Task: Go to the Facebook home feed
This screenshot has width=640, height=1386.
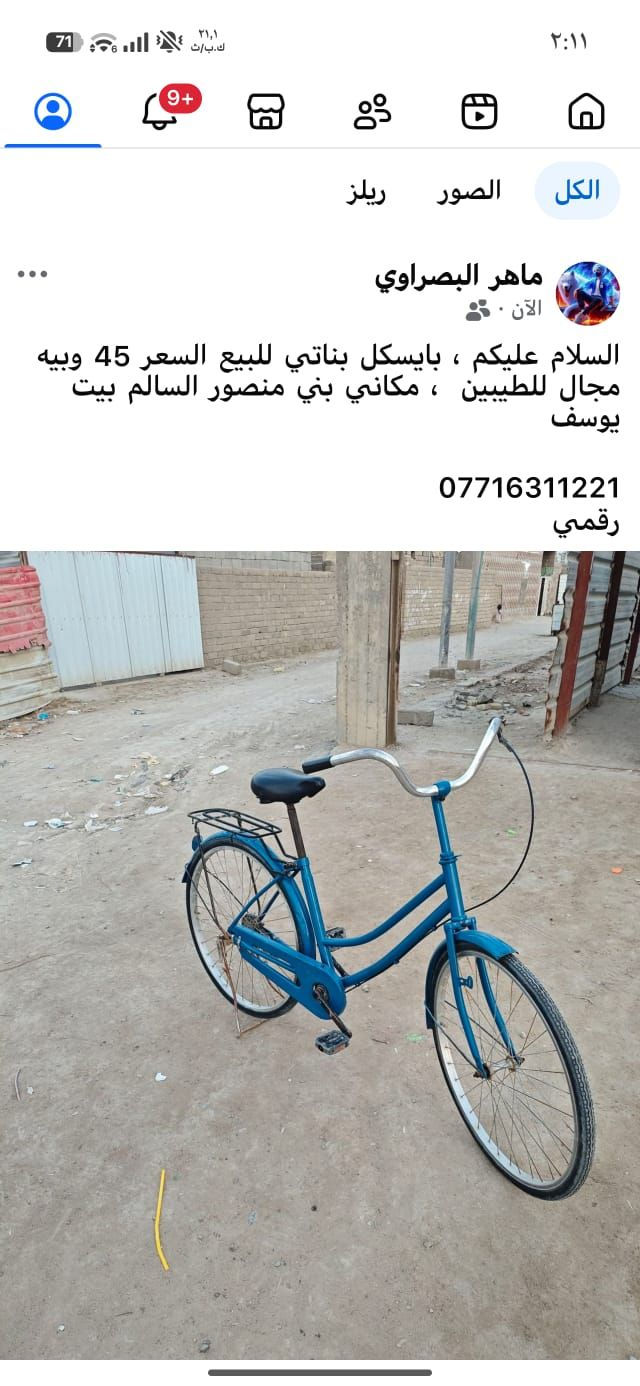Action: pos(586,111)
